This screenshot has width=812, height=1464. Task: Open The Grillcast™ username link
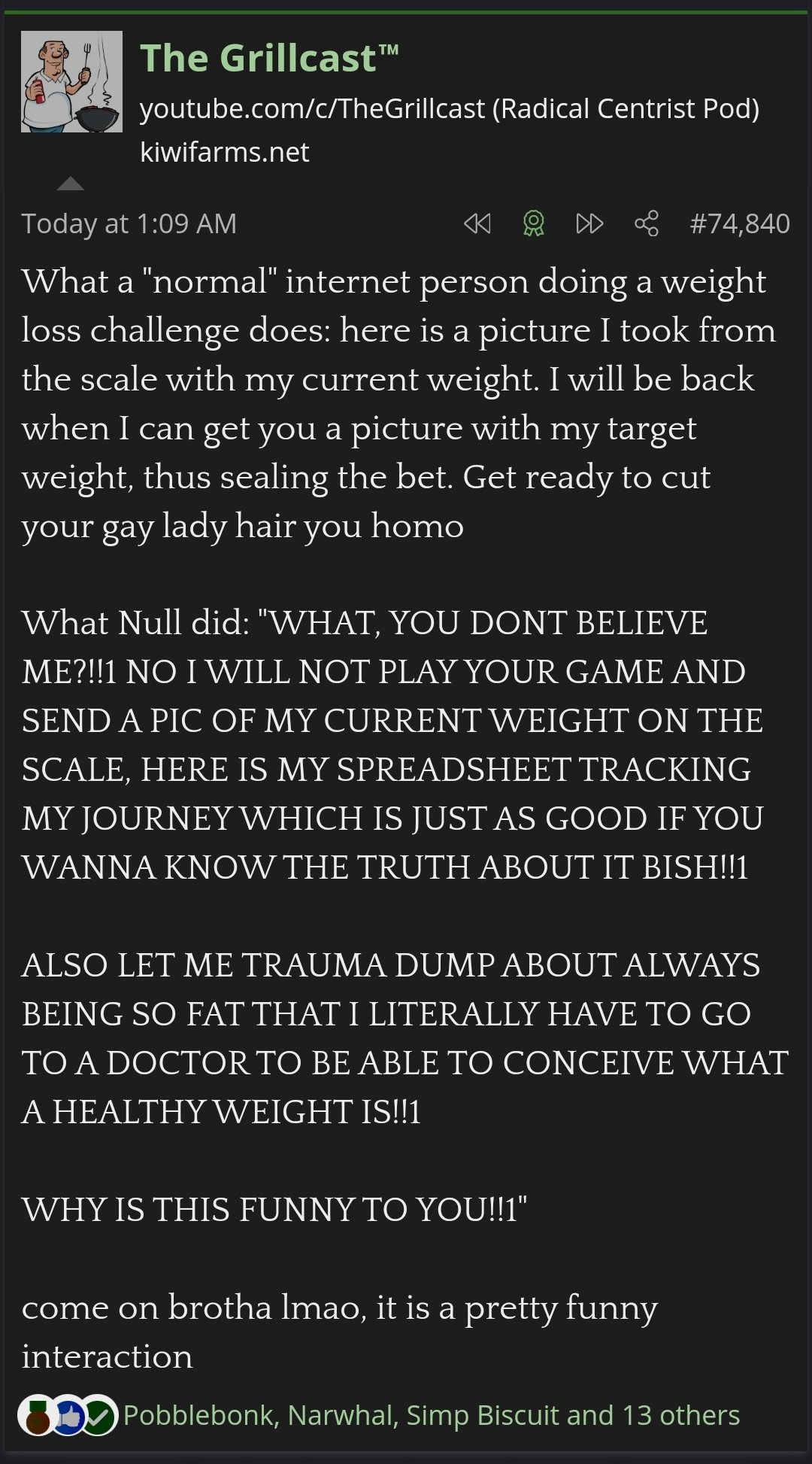tap(269, 58)
